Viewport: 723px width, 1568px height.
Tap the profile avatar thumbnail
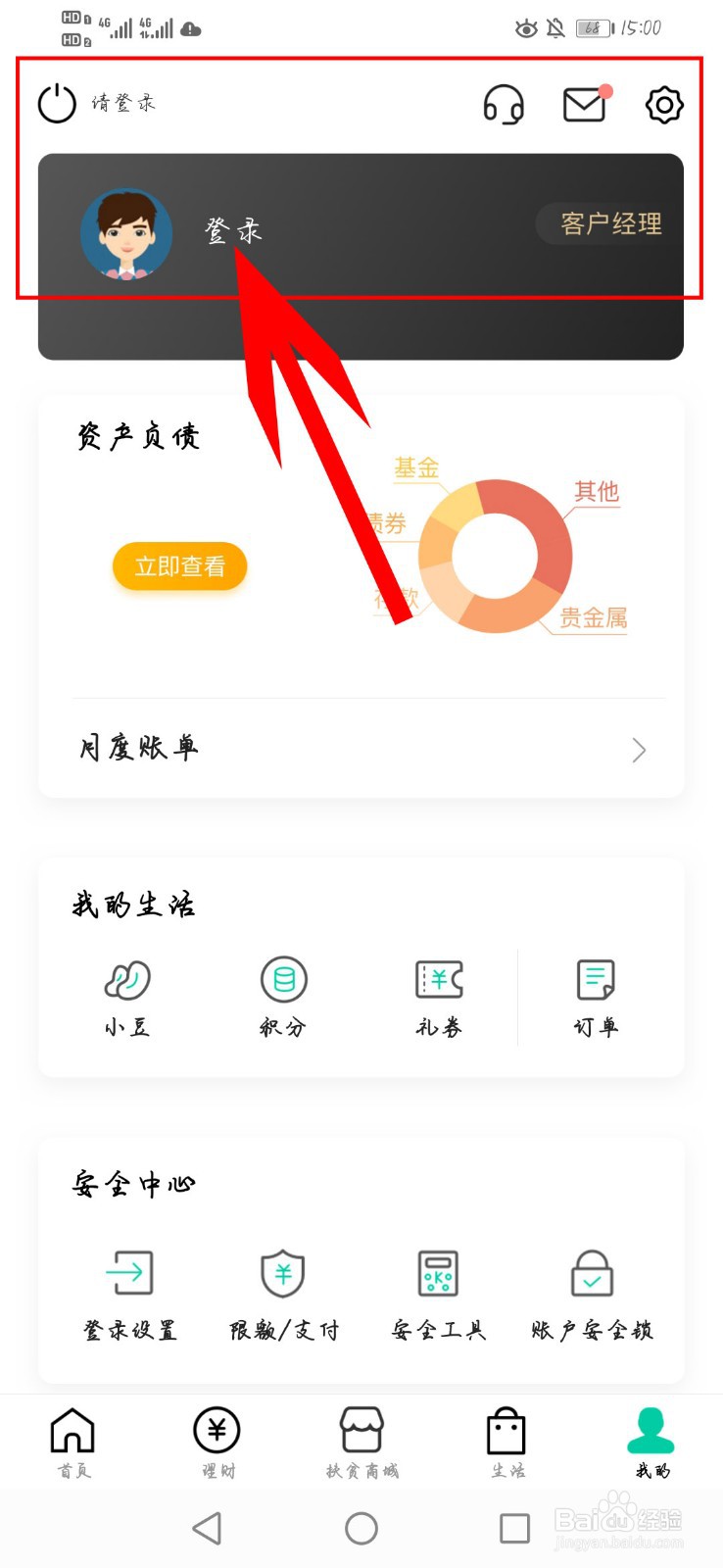127,233
